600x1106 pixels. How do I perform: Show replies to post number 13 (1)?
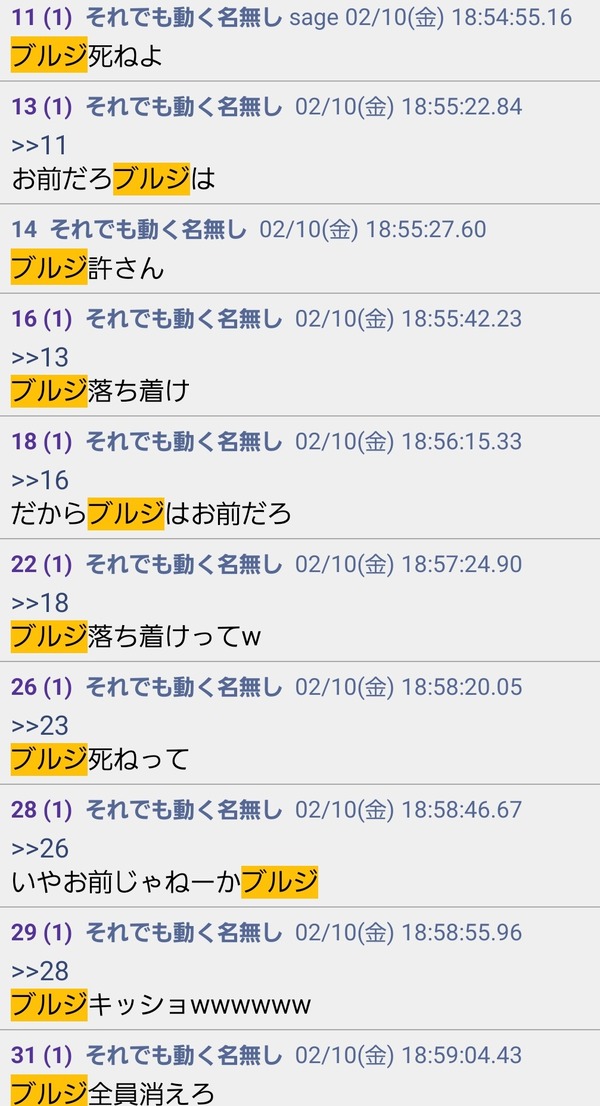coord(42,107)
